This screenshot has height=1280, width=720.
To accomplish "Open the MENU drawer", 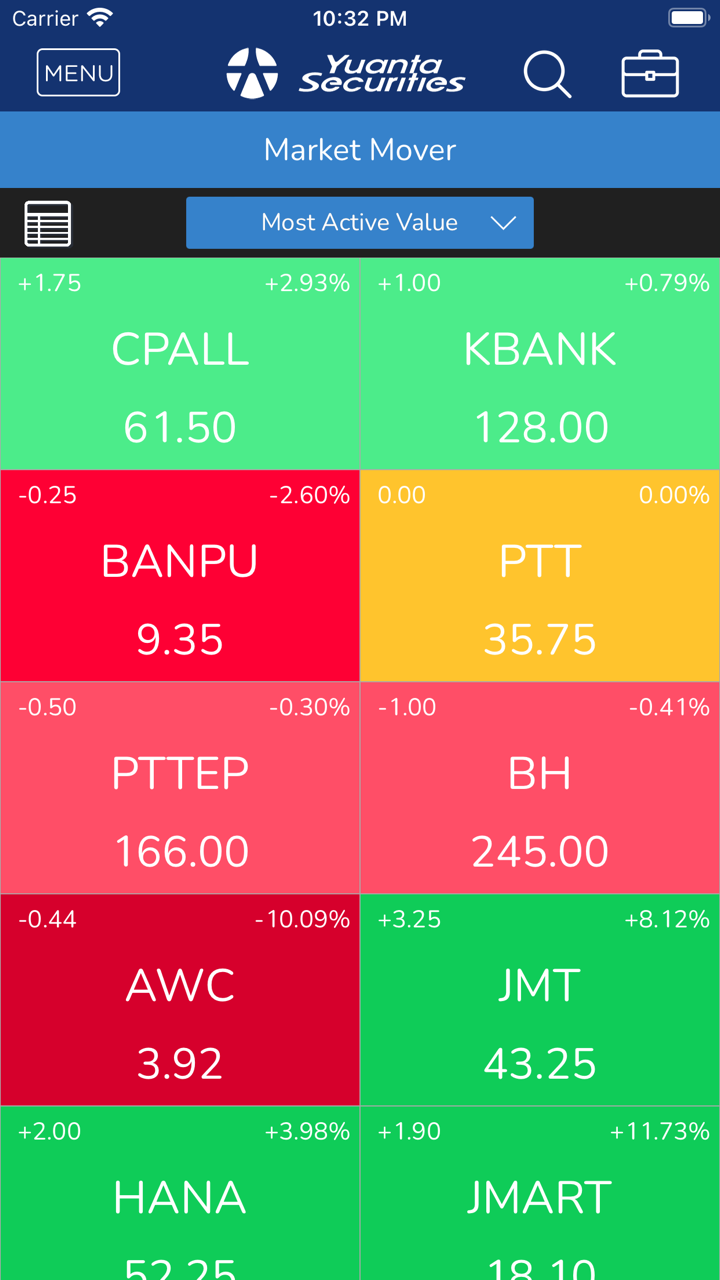I will (x=78, y=73).
